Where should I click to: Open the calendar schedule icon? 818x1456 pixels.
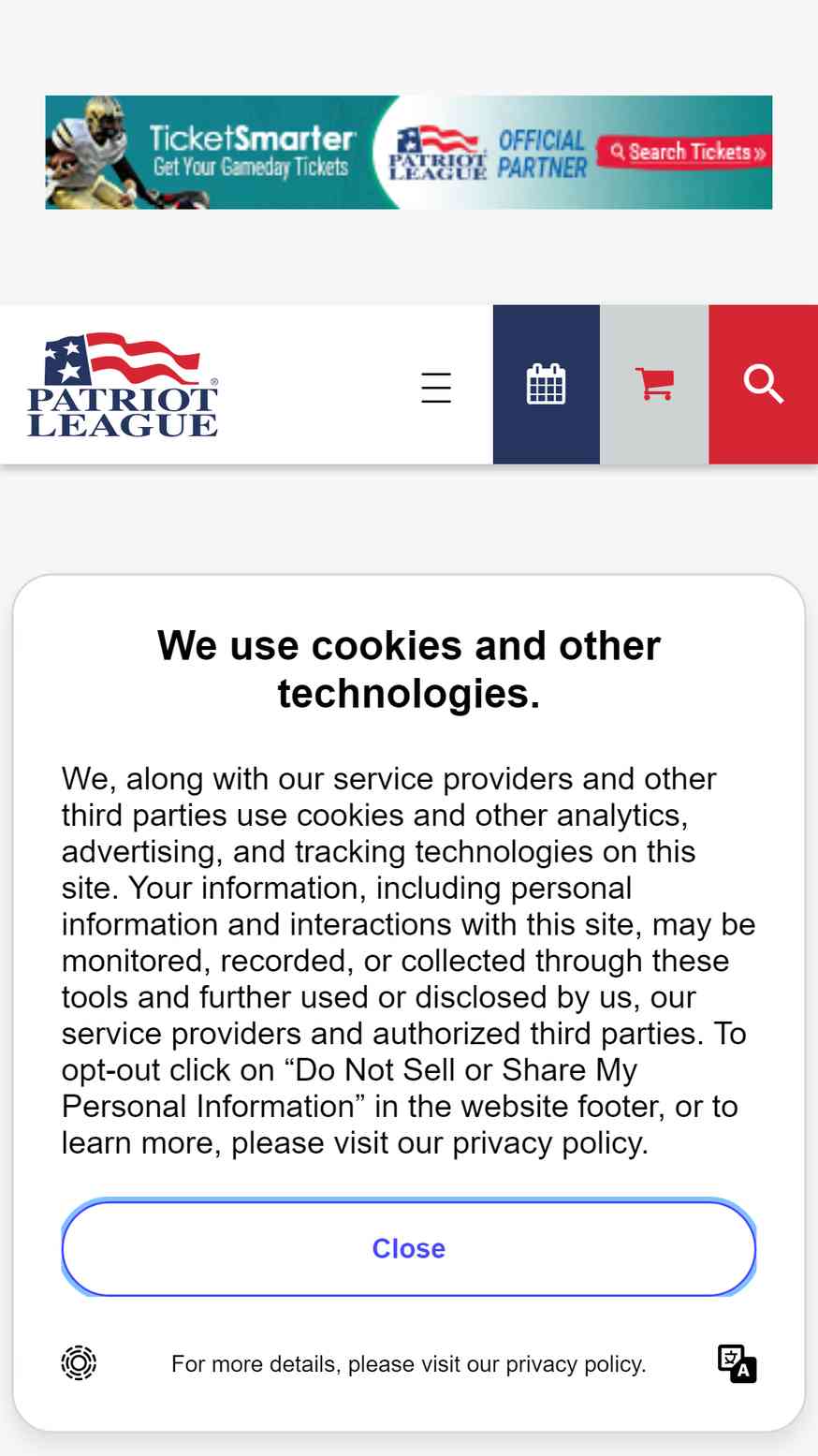[x=547, y=384]
